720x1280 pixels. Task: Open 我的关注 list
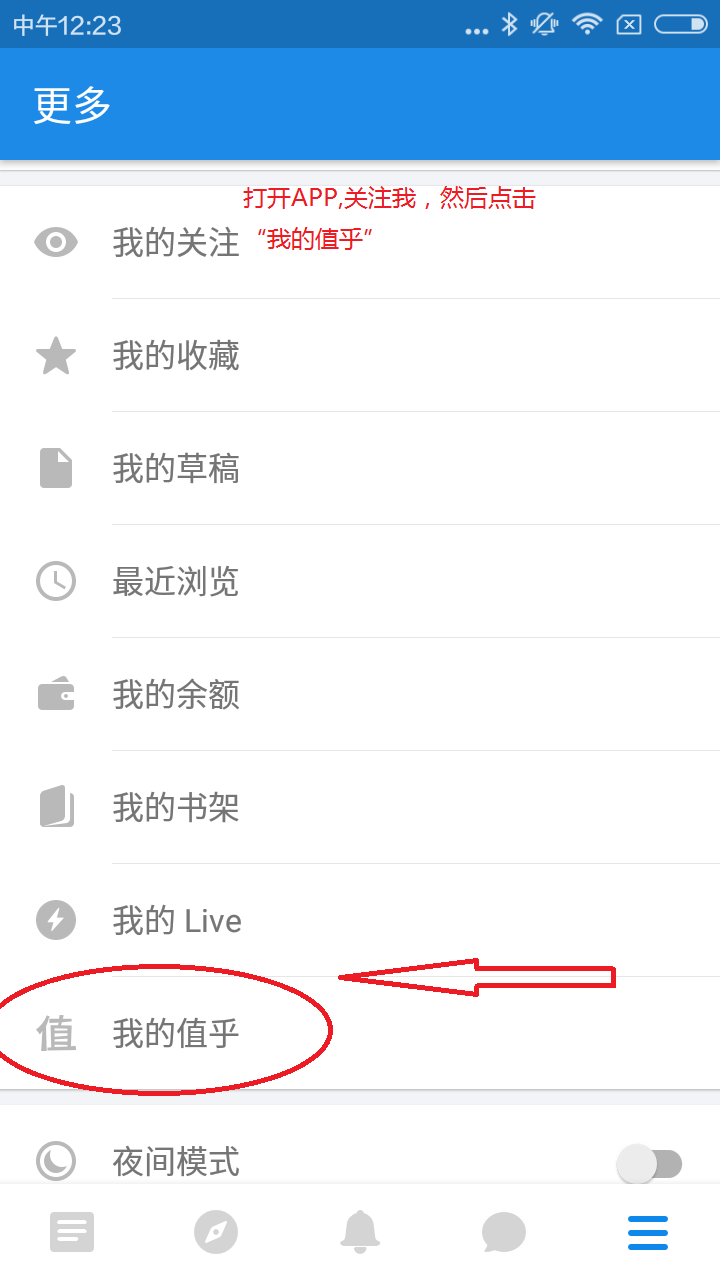click(x=176, y=243)
